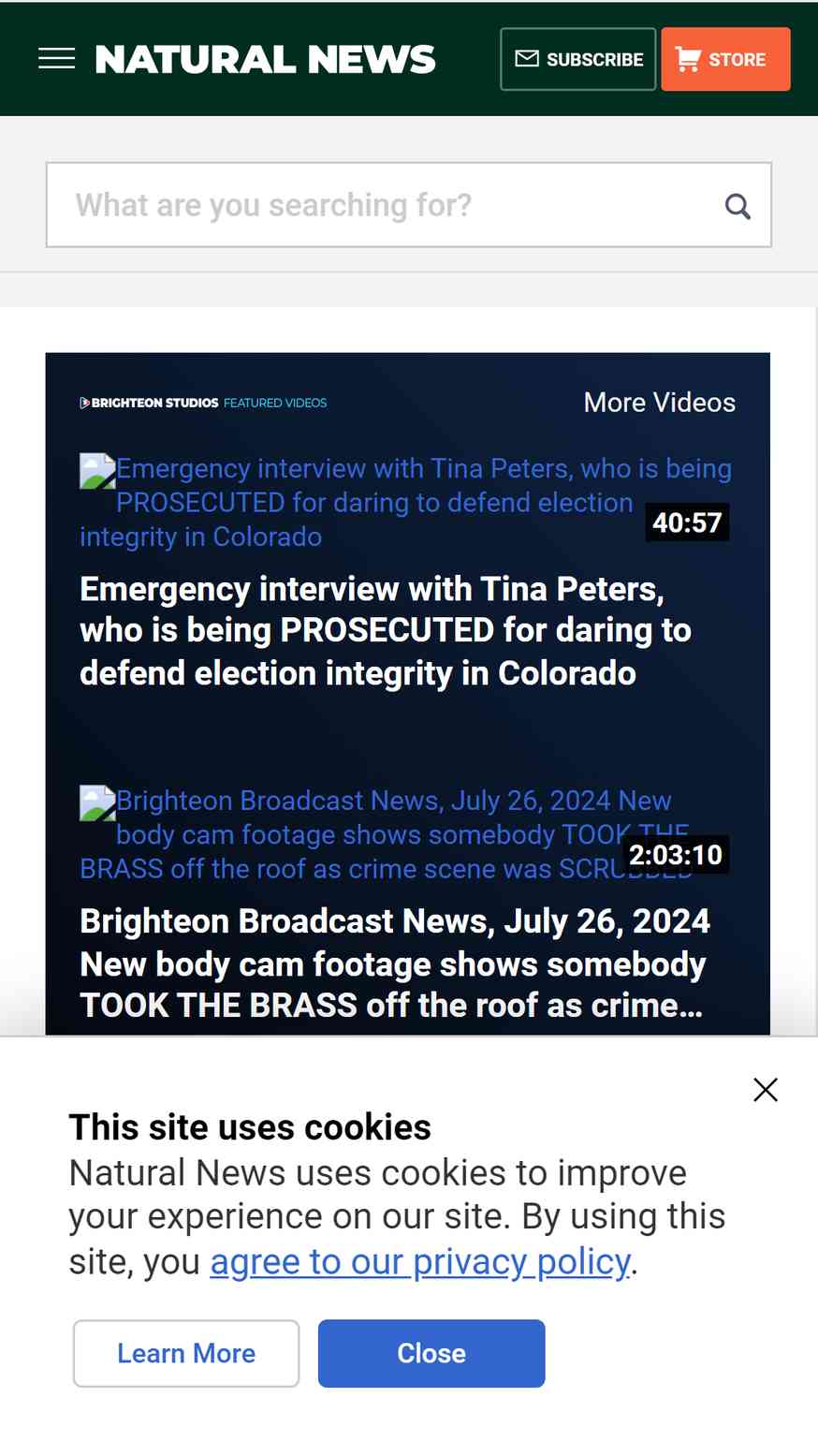The image size is (818, 1456).
Task: Tap the blue Close button
Action: click(x=431, y=1353)
